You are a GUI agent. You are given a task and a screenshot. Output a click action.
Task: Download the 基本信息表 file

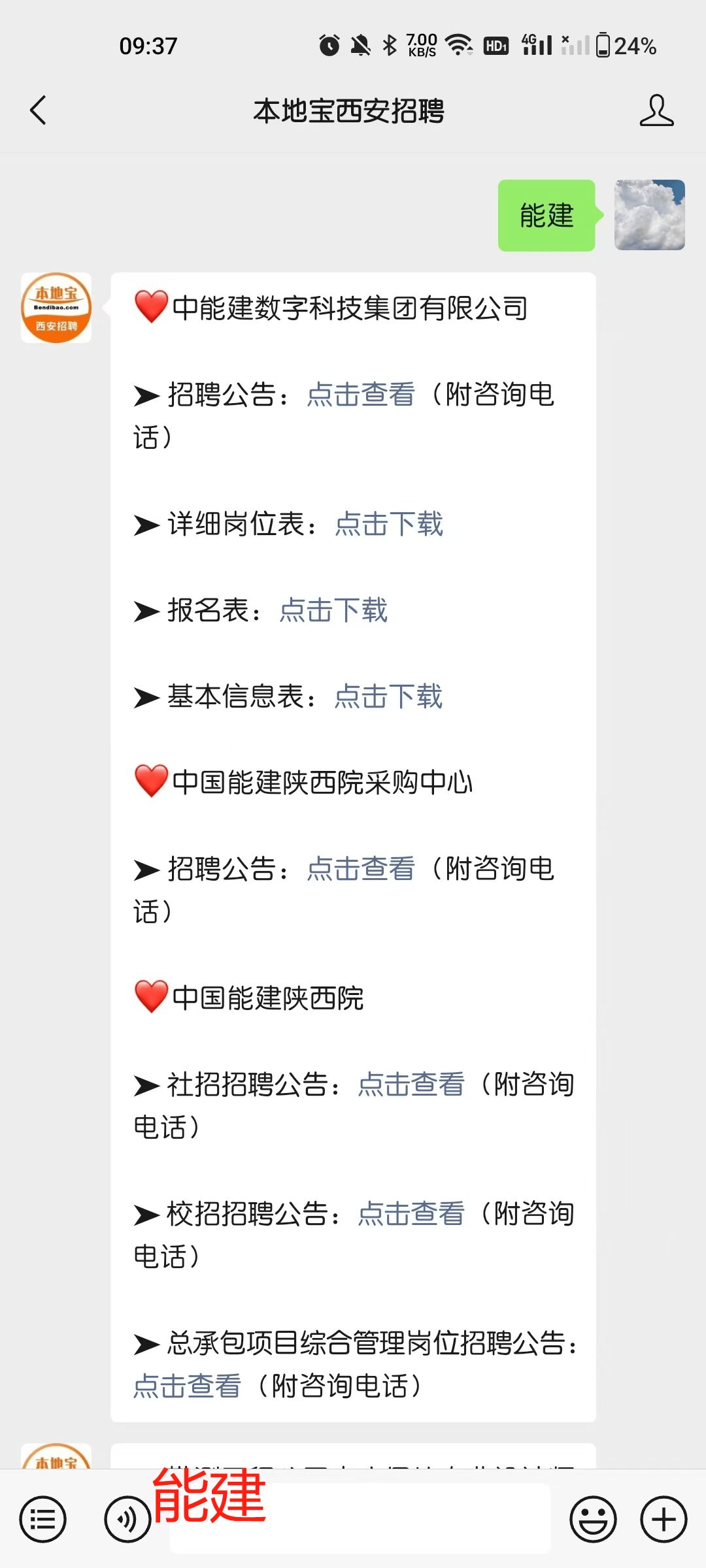click(388, 696)
